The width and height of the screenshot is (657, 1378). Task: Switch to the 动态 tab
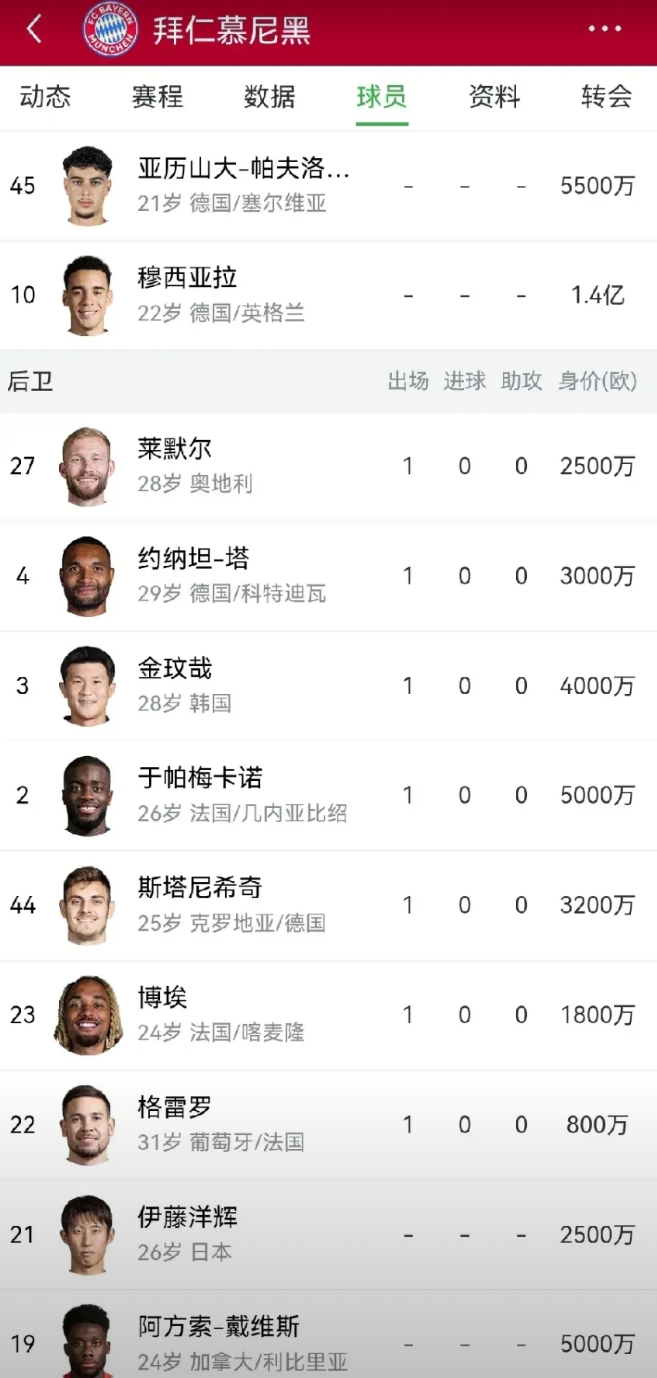point(45,97)
